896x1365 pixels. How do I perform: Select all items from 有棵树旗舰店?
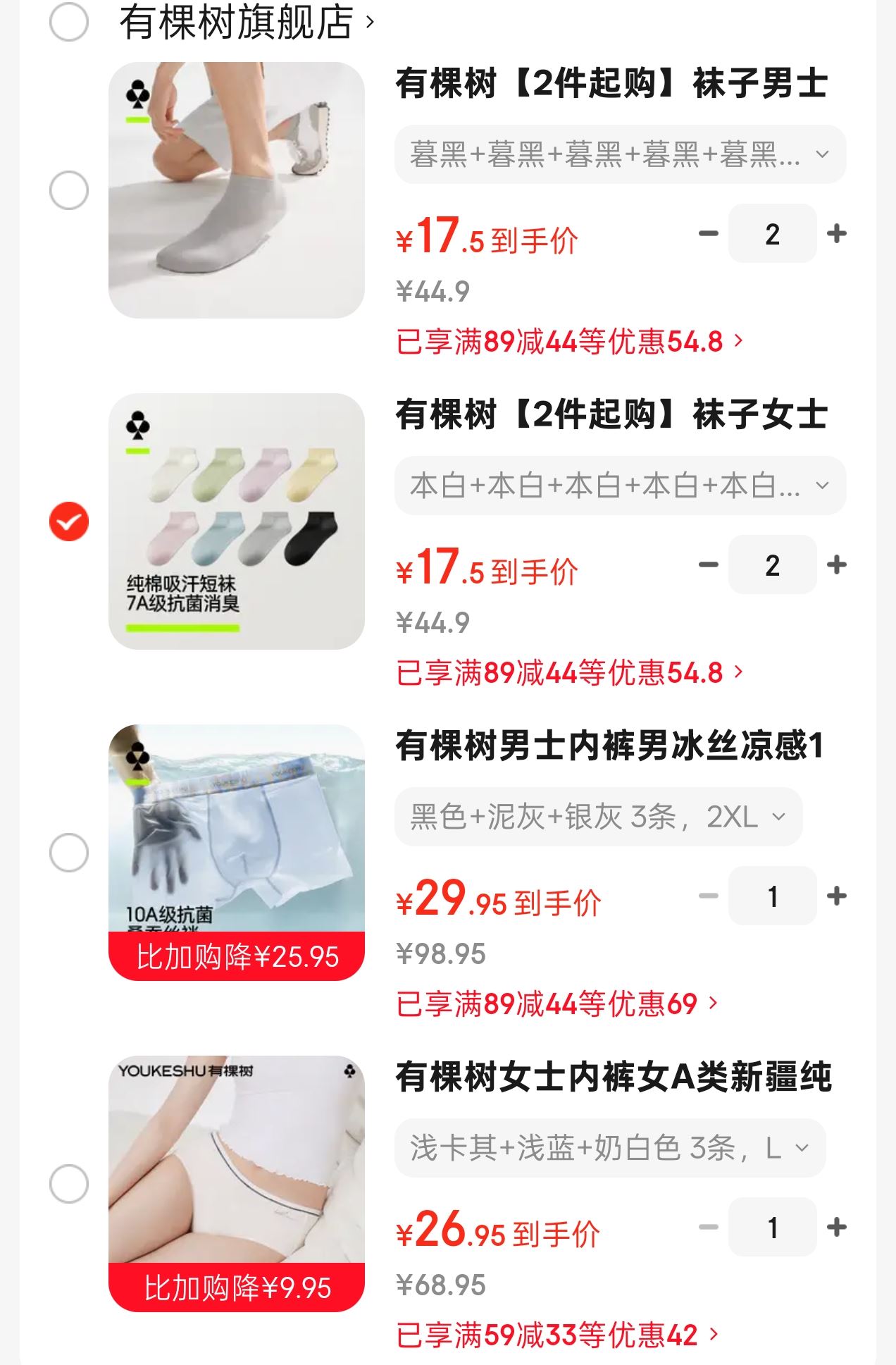click(x=69, y=22)
